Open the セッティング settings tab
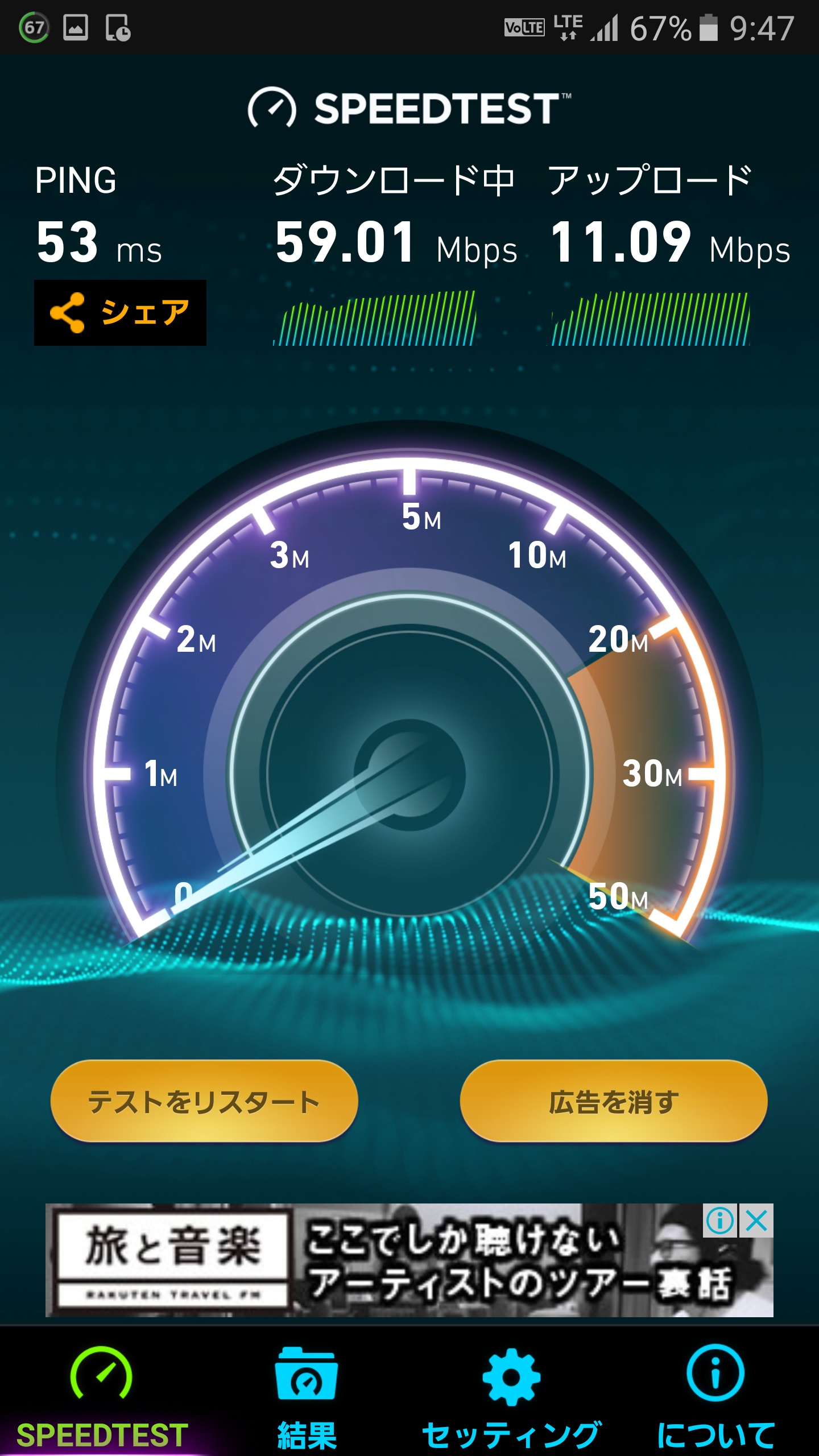Viewport: 819px width, 1456px height. coord(511,1396)
